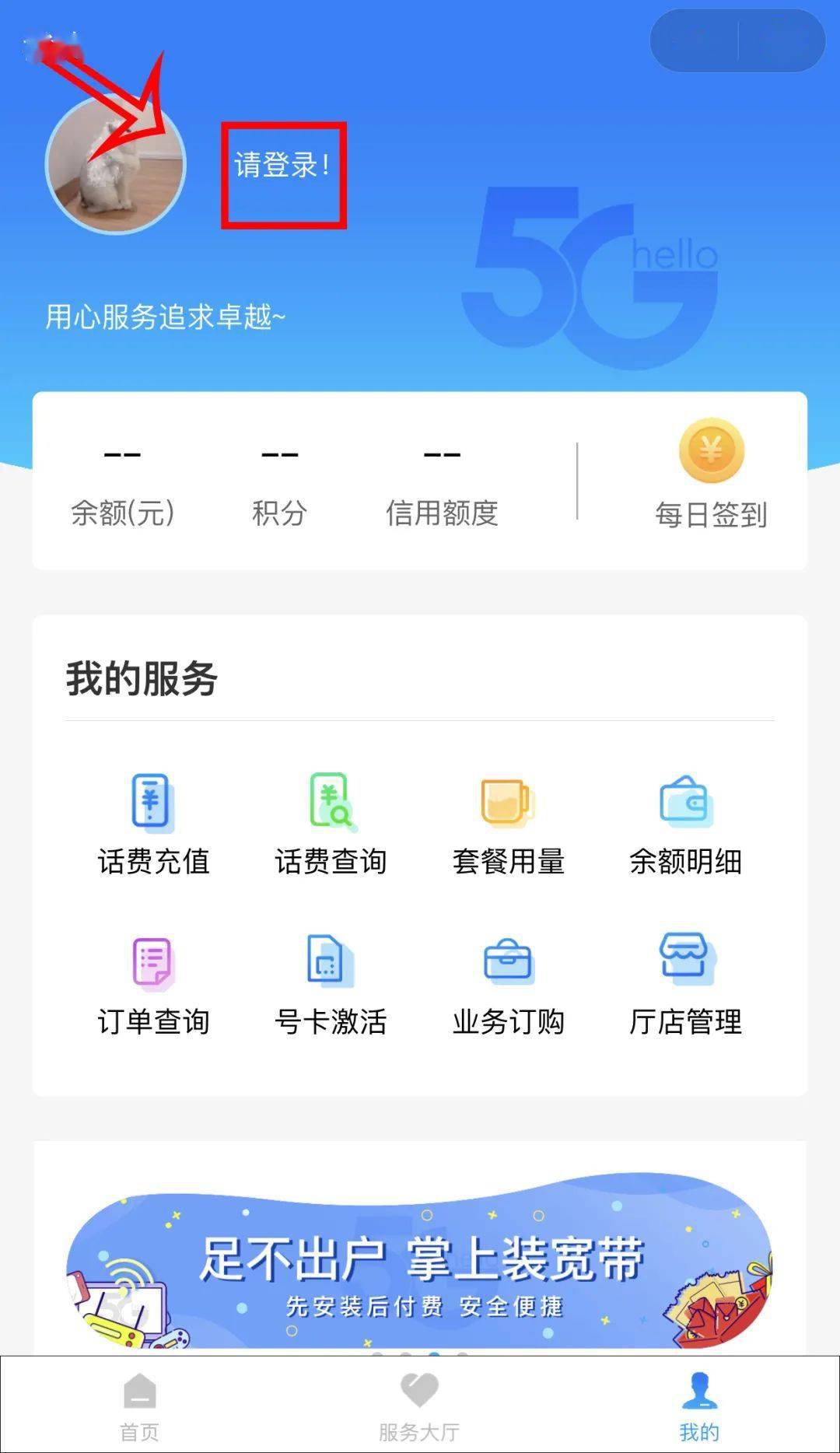The height and width of the screenshot is (1453, 840).
Task: Tap the 号卡激活 SIM activation icon
Action: [x=330, y=965]
